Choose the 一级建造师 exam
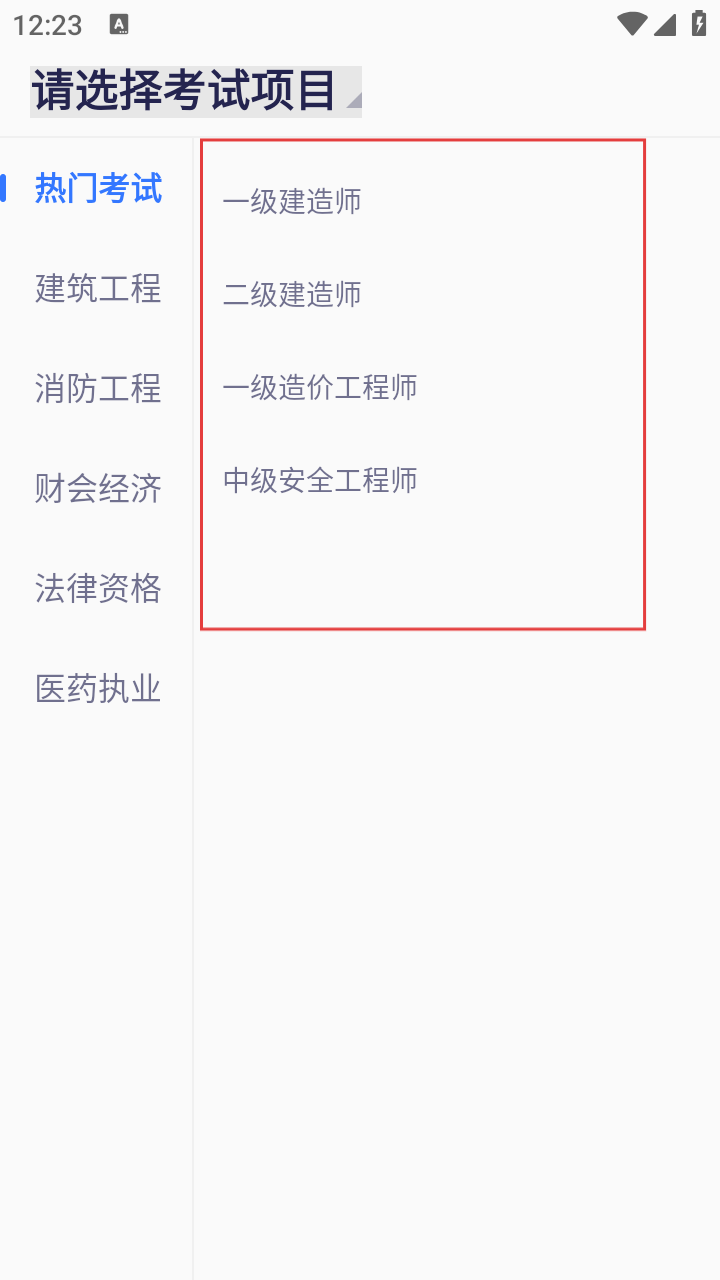The image size is (720, 1280). [292, 202]
